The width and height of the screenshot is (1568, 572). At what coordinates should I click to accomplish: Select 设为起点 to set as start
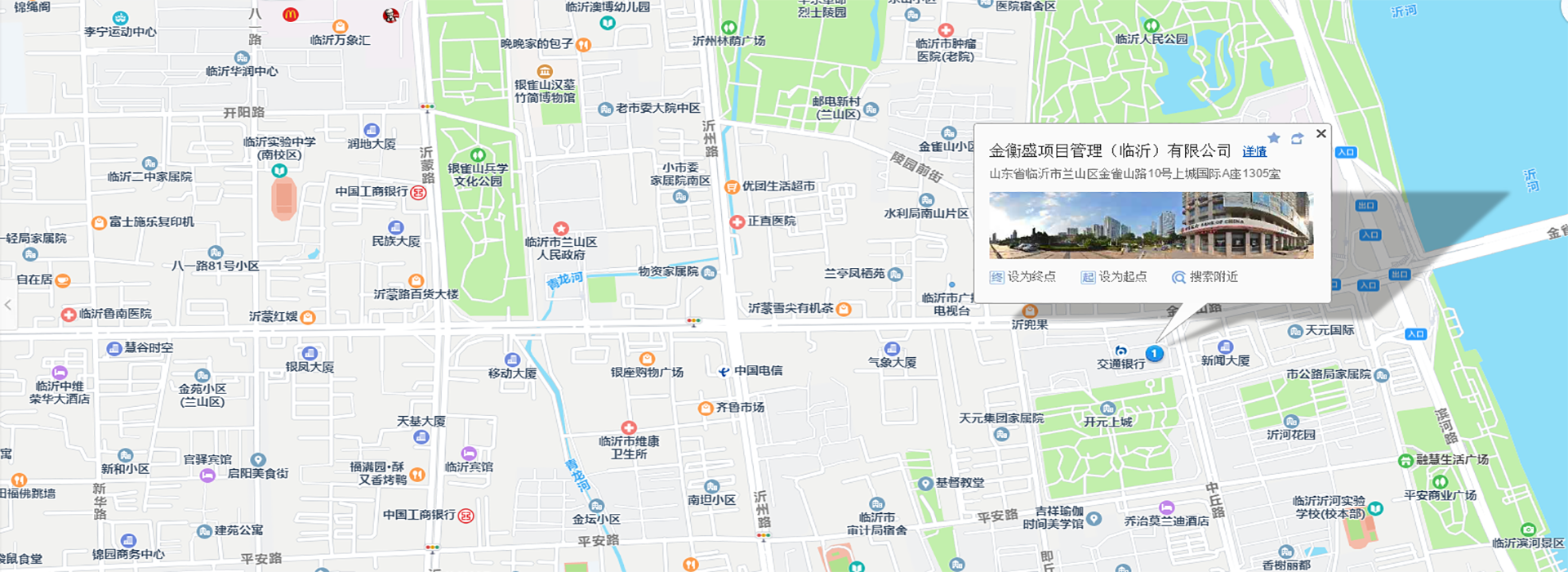click(x=1114, y=277)
